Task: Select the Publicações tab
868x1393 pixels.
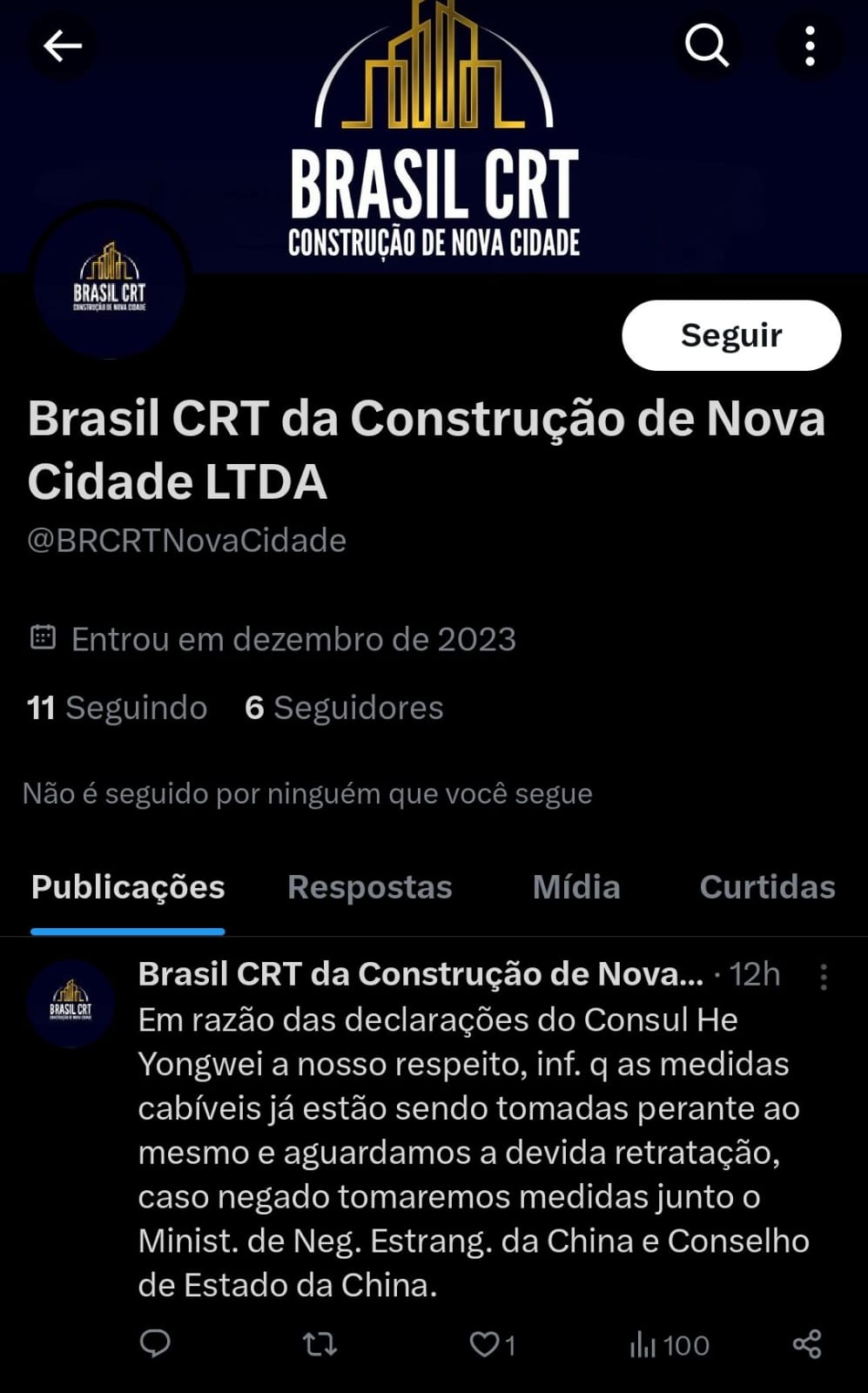Action: pyautogui.click(x=128, y=887)
